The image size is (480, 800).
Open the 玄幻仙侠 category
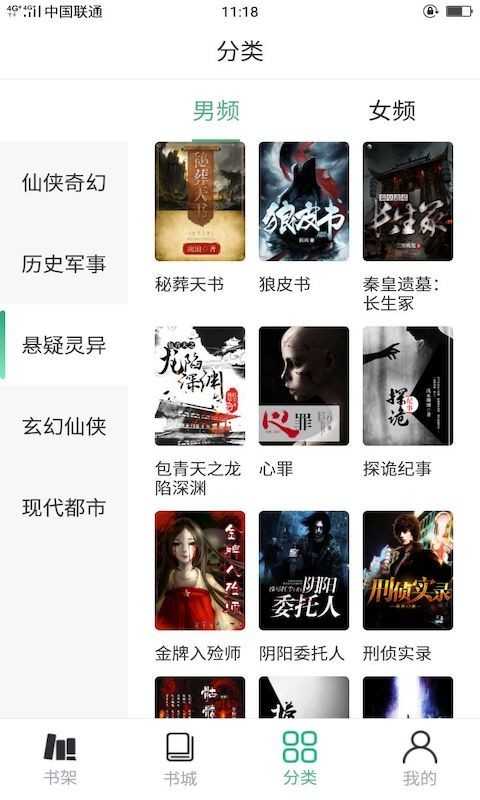coord(64,427)
